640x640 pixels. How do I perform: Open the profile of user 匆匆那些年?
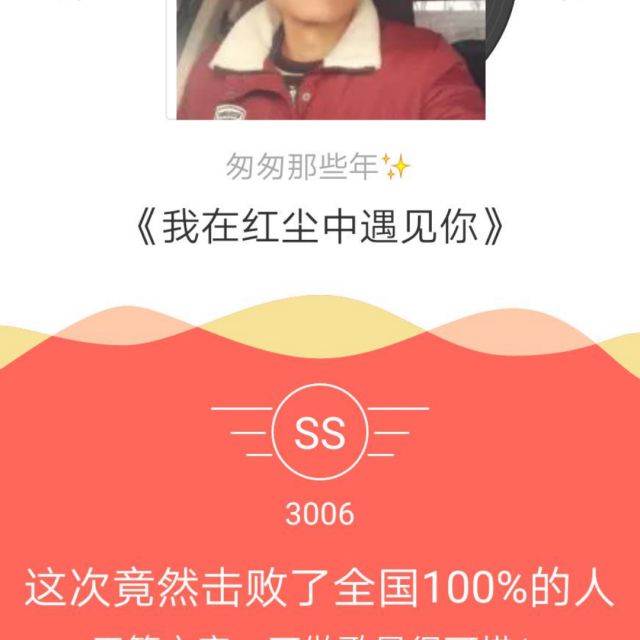click(303, 168)
